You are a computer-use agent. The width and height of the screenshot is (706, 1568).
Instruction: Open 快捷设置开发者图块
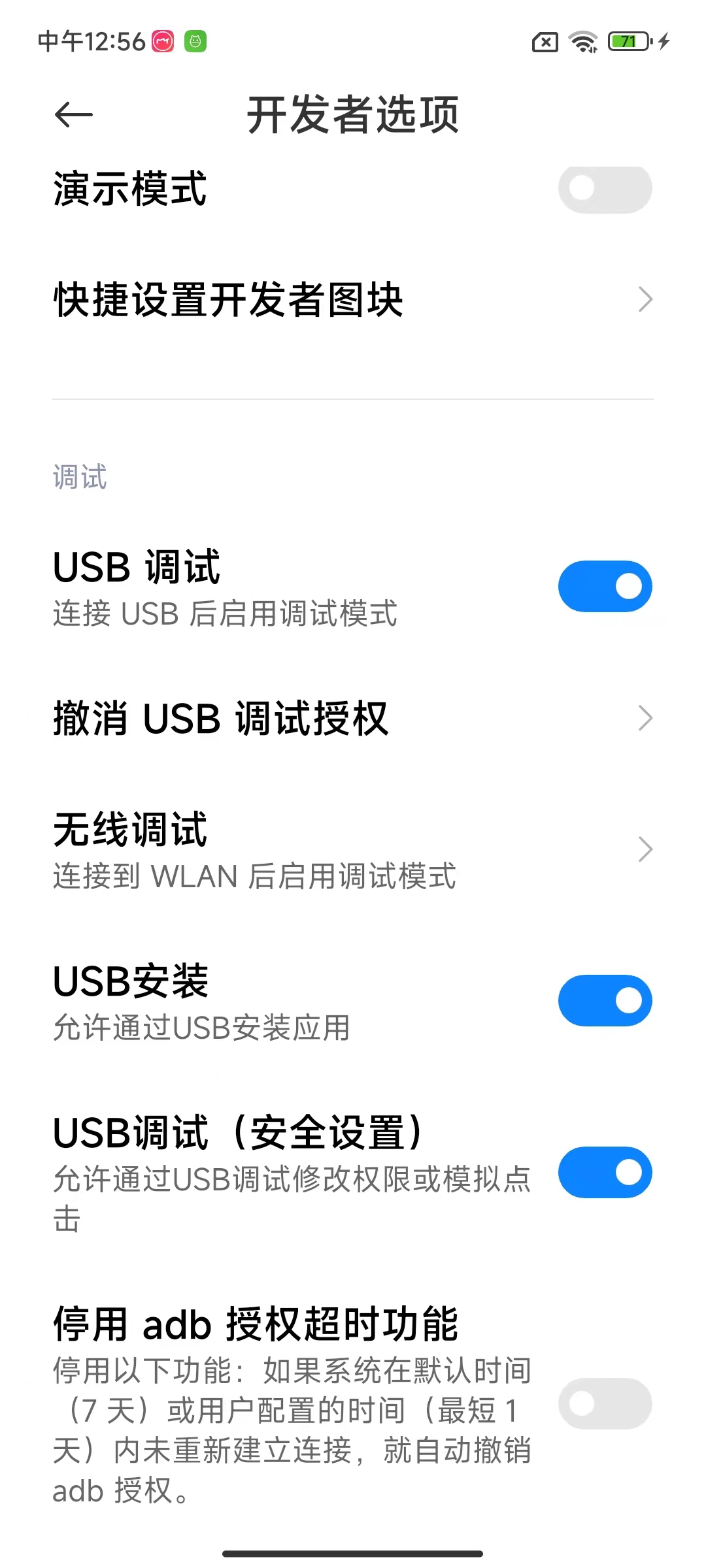tap(353, 300)
